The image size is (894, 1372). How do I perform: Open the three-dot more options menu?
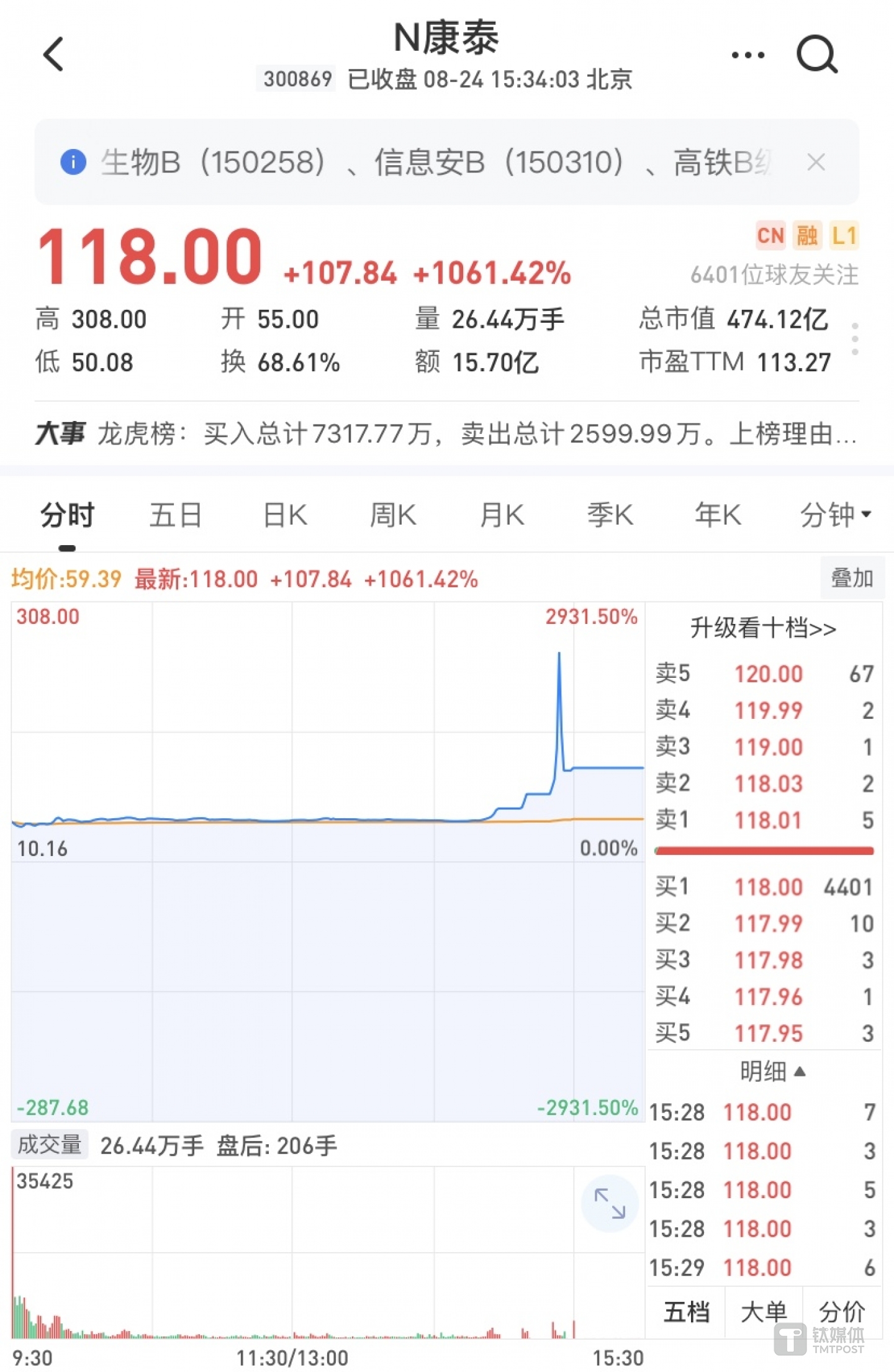[x=747, y=55]
